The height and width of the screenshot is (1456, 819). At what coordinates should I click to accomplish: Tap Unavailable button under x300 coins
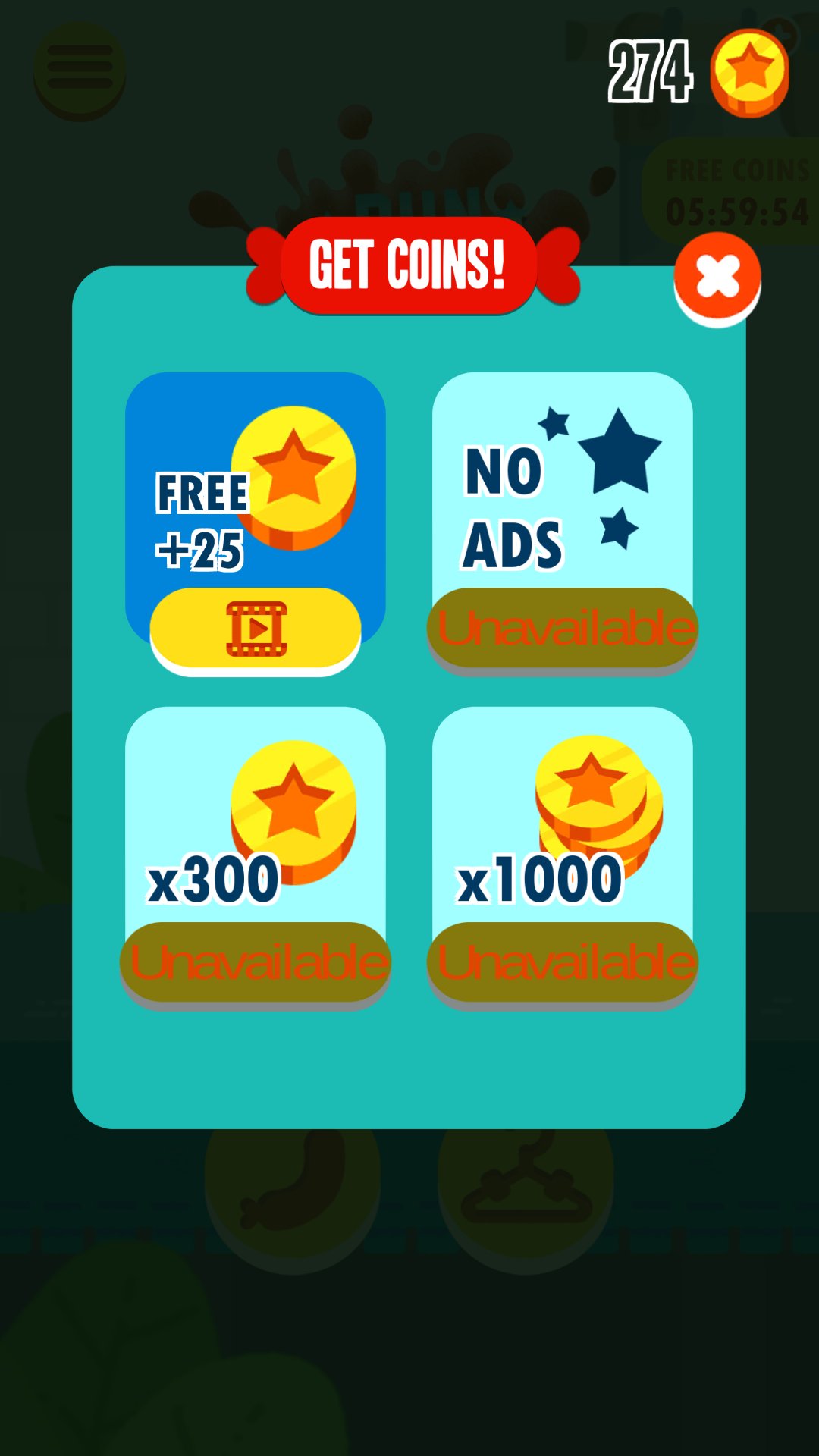[256, 962]
